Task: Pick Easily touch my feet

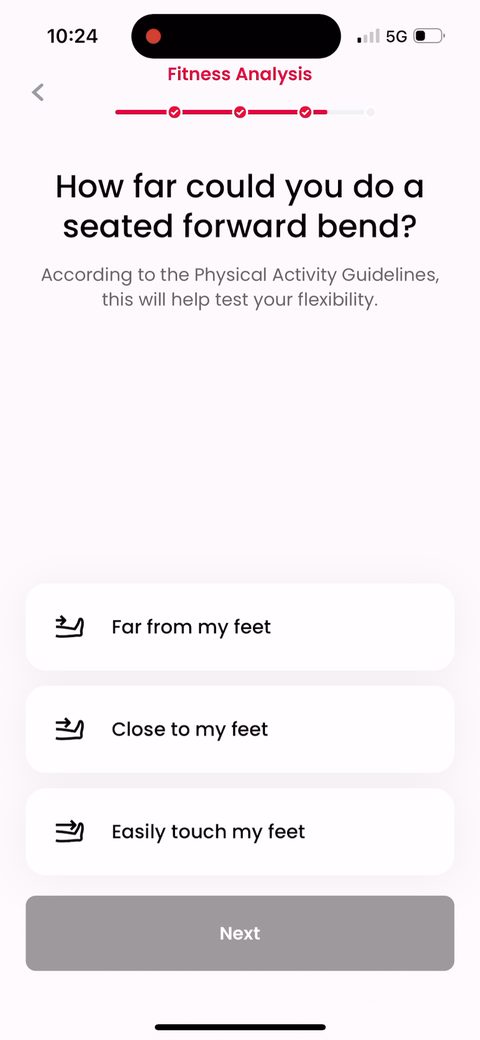Action: coord(240,831)
